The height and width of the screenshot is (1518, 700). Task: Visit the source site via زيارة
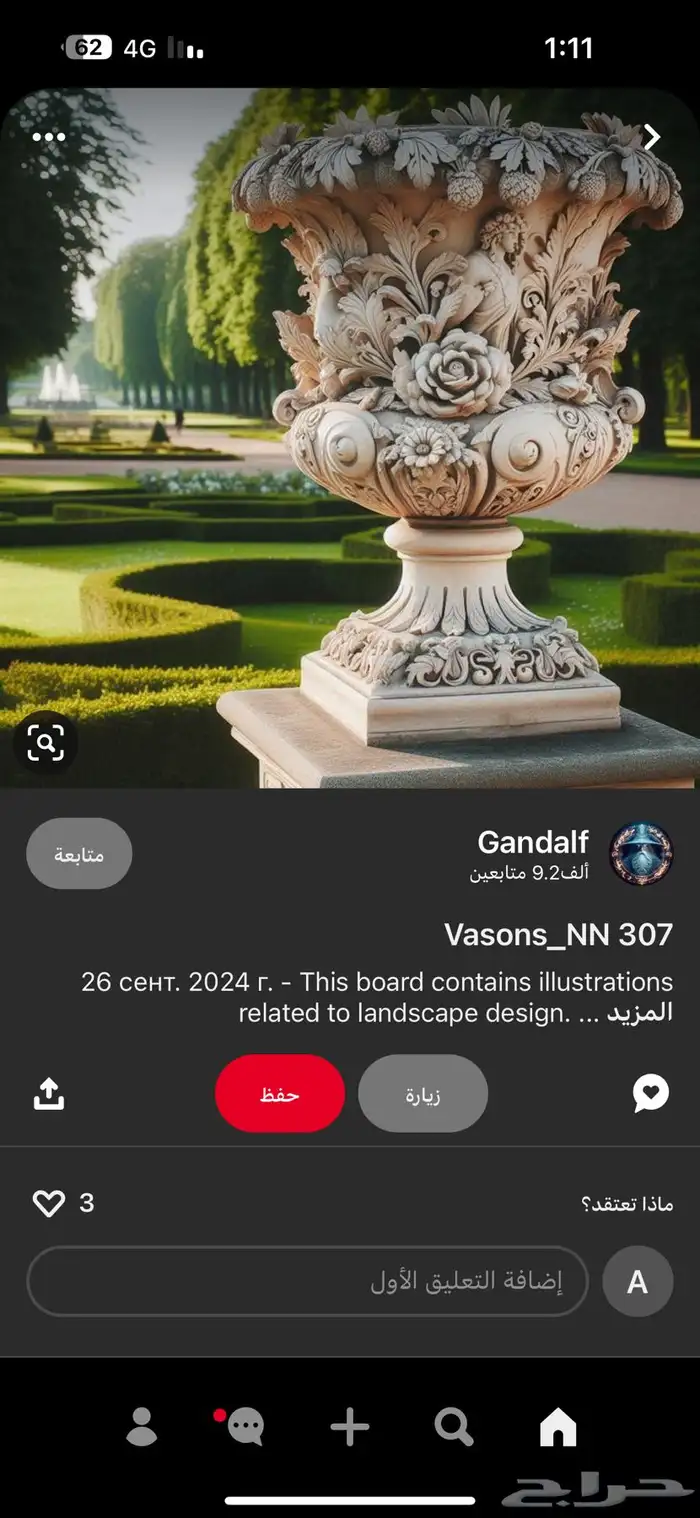click(423, 1094)
